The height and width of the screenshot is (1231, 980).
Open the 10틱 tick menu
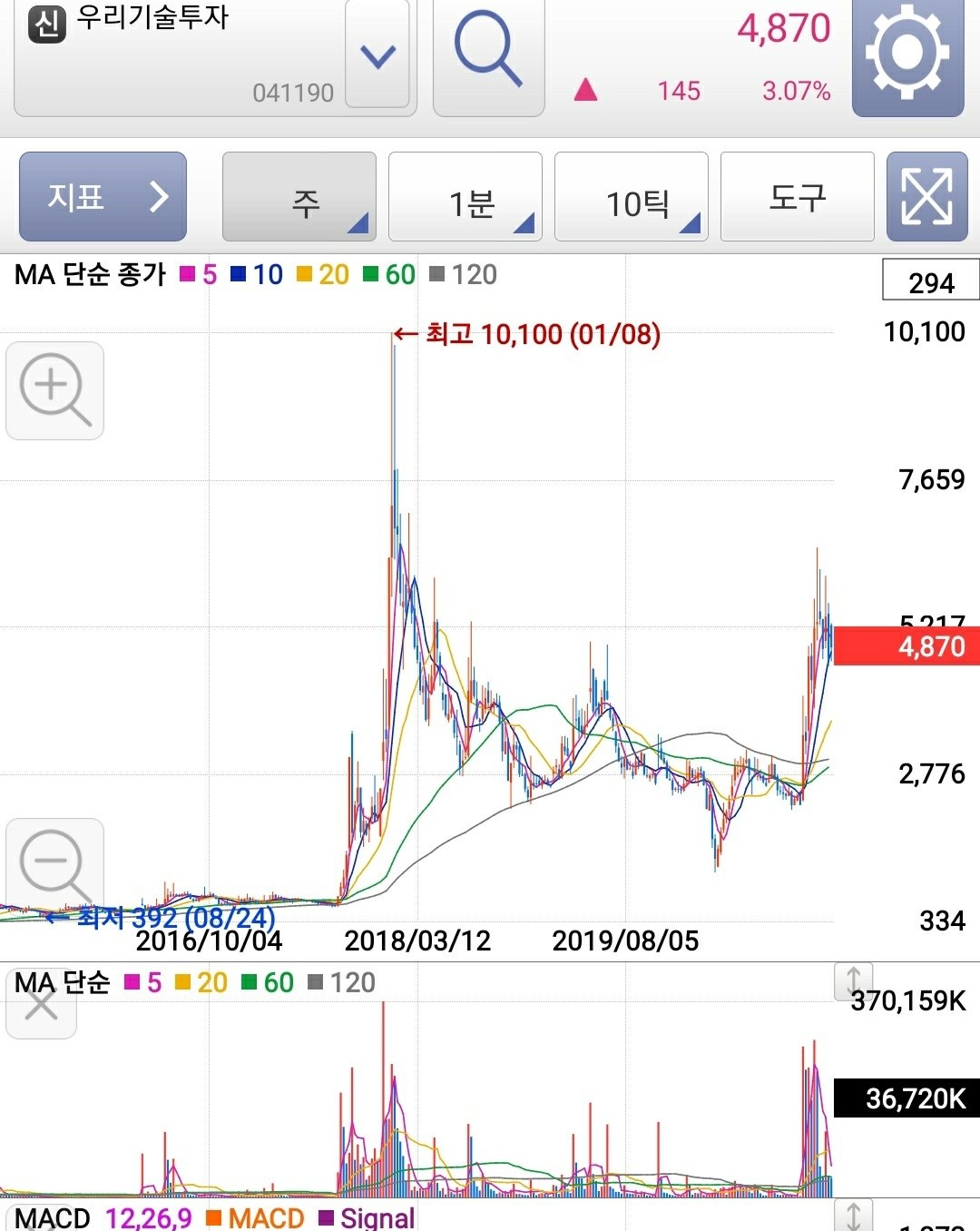pos(631,196)
